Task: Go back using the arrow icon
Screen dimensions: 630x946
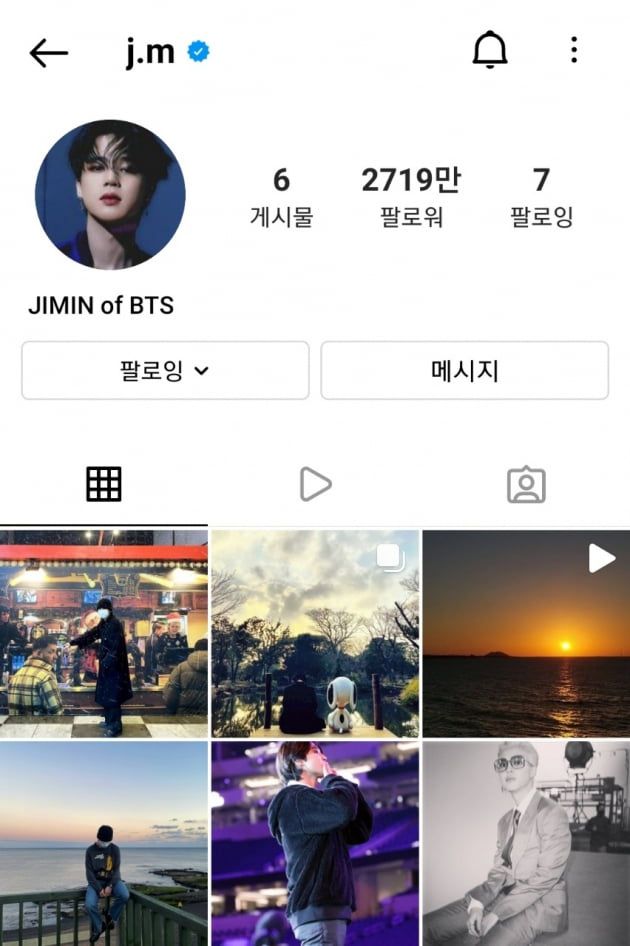Action: pos(48,53)
